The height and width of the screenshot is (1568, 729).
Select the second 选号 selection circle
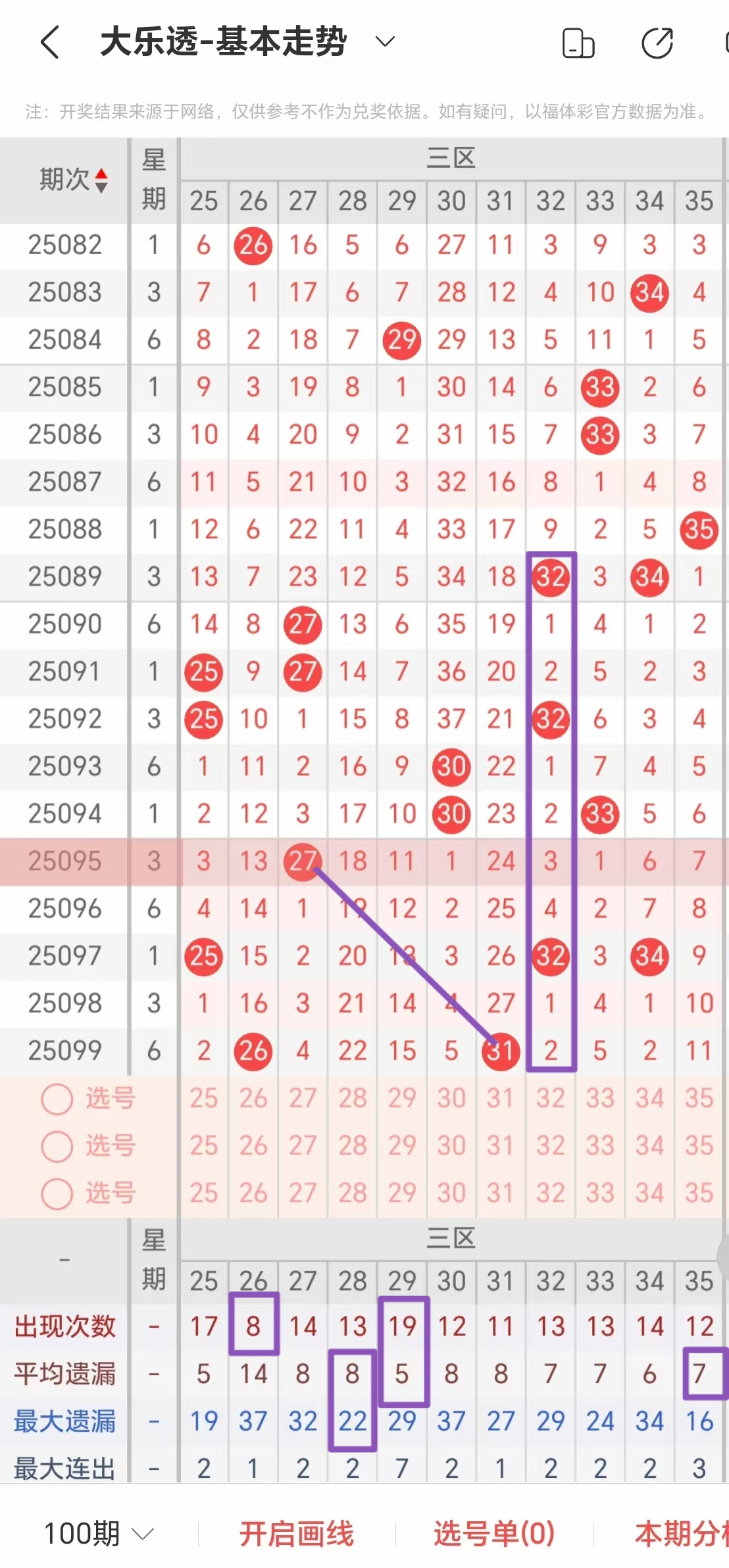(x=57, y=1145)
